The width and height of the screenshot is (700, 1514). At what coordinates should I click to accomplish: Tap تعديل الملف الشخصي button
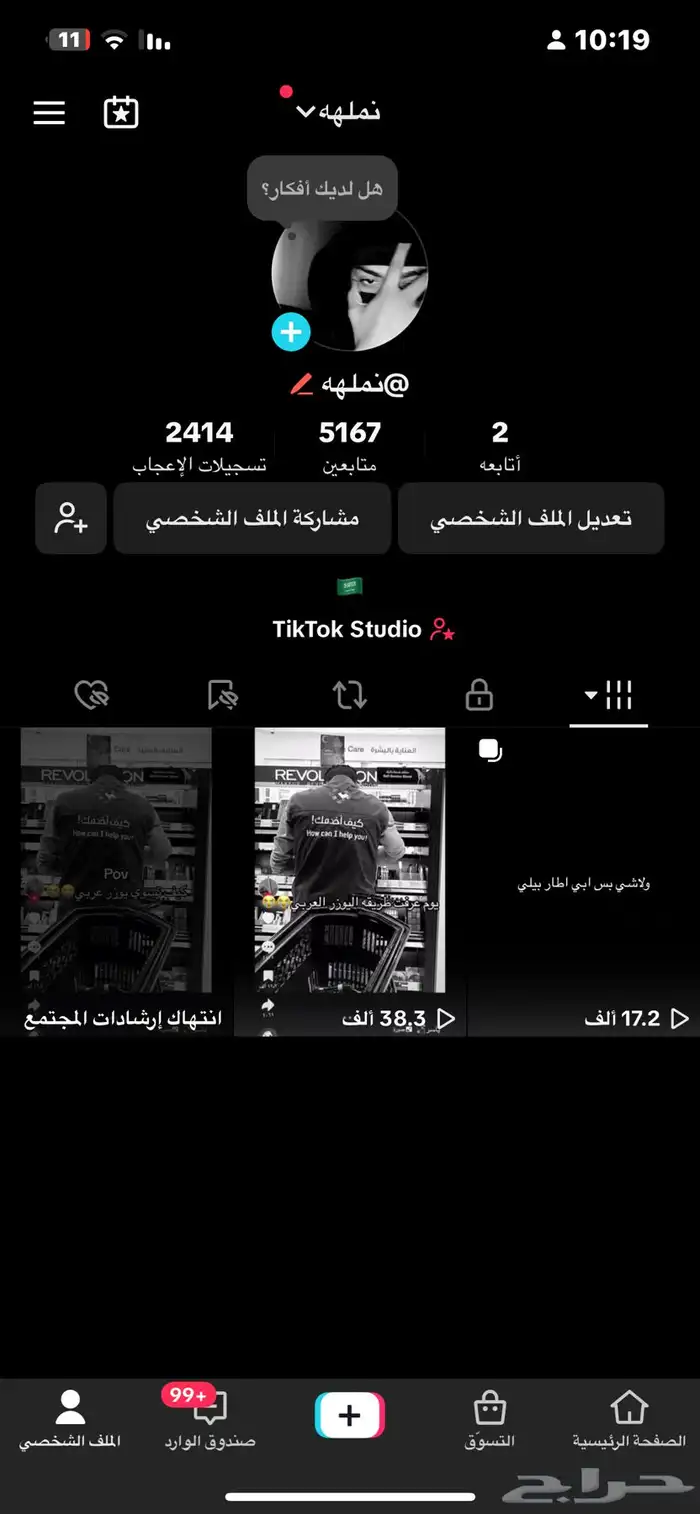(x=531, y=518)
